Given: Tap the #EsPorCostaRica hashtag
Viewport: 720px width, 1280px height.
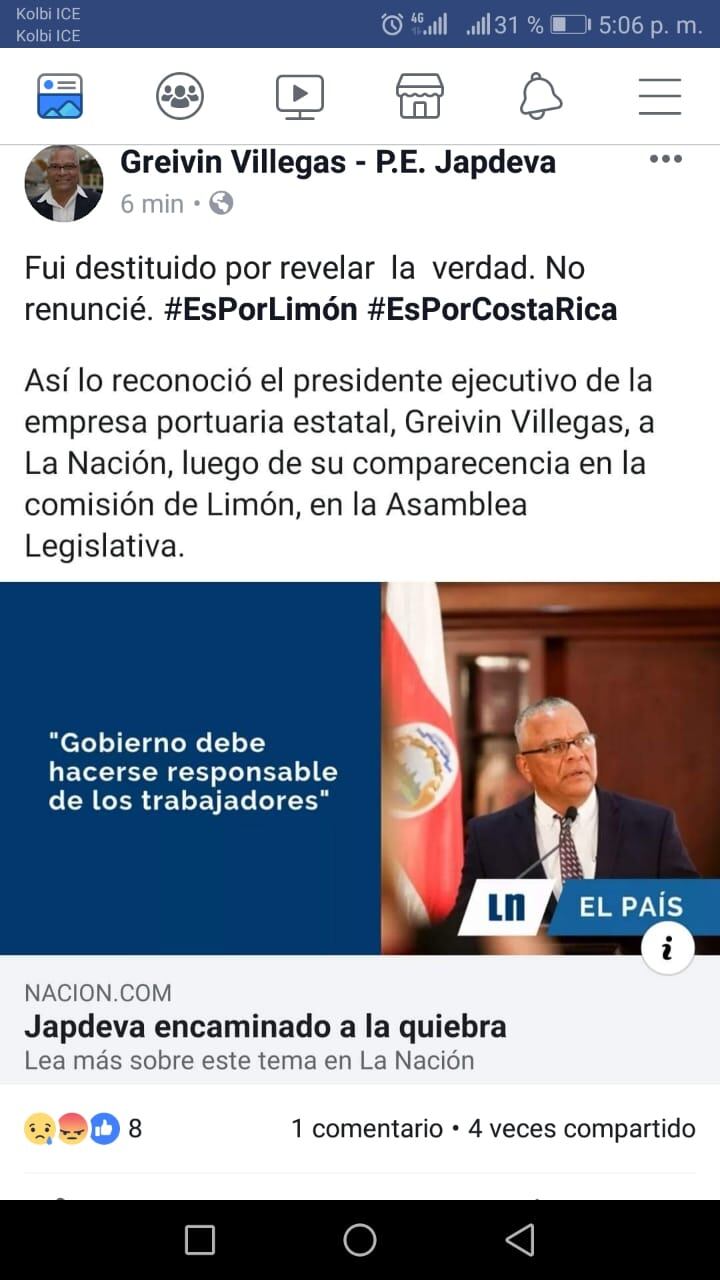Looking at the screenshot, I should (492, 310).
